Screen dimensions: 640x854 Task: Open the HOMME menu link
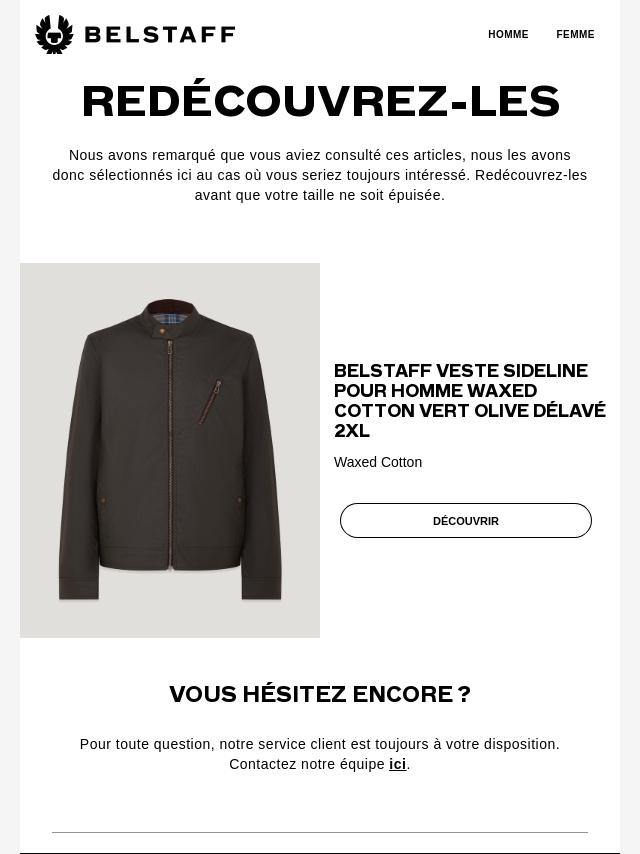click(x=508, y=34)
